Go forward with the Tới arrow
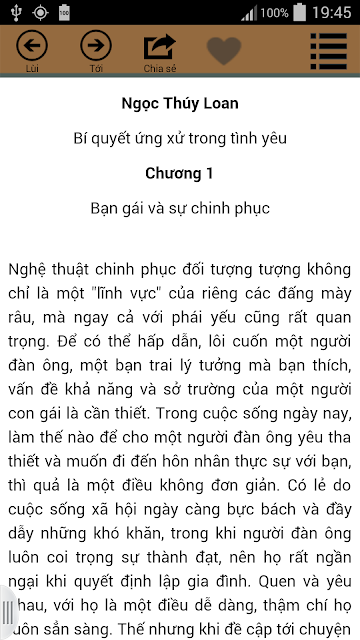This screenshot has width=360, height=640. pos(96,51)
